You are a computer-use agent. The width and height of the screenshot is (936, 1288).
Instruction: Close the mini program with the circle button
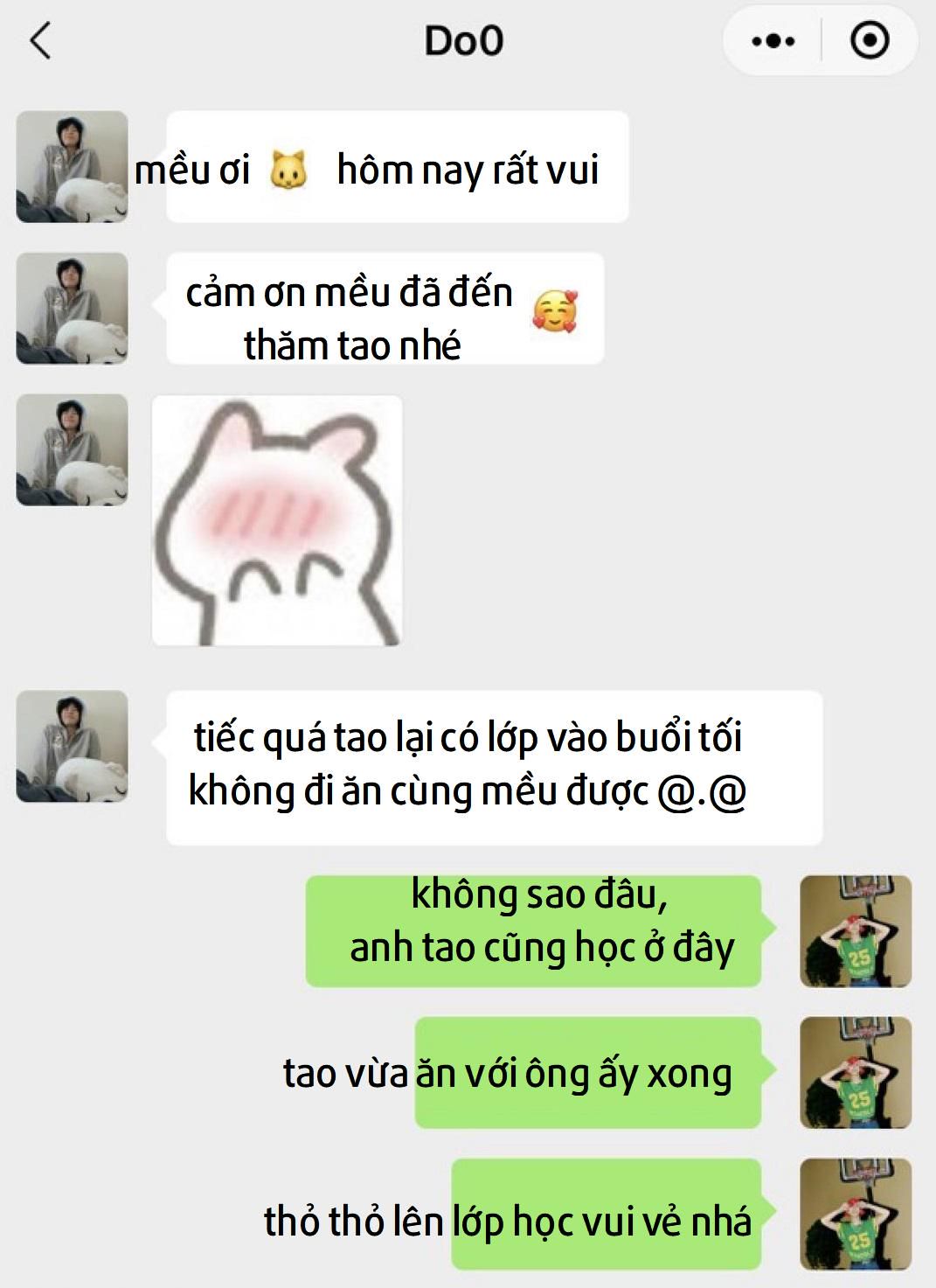[x=869, y=41]
